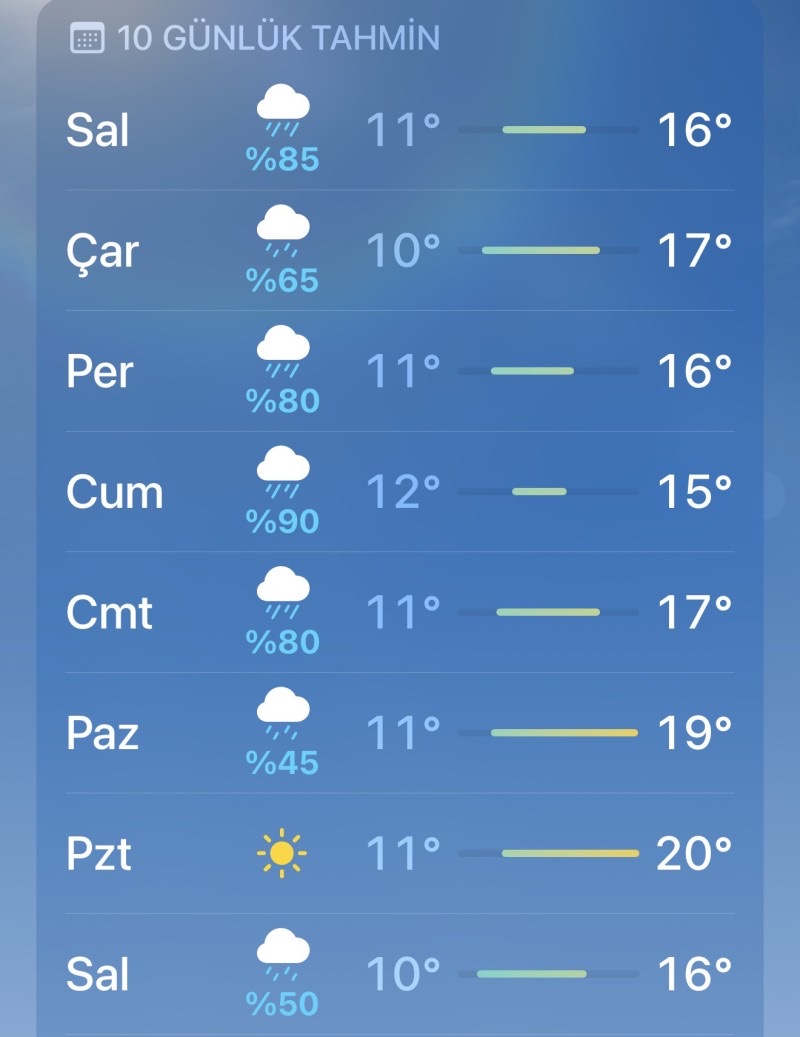Open the sunny Pzt forecast row
The height and width of the screenshot is (1037, 800).
400,853
